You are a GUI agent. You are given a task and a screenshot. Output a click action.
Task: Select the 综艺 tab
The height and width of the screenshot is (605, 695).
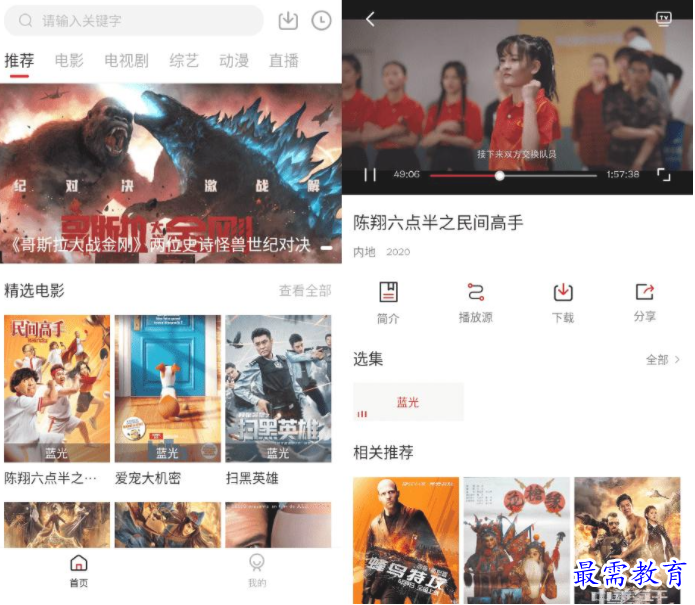click(x=184, y=60)
